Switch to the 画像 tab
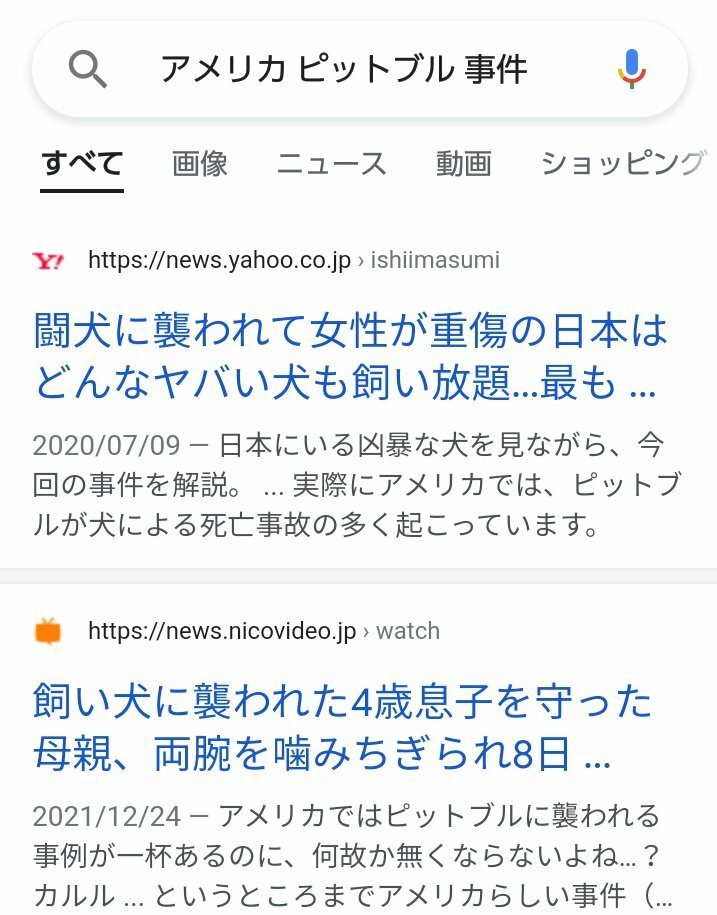The height and width of the screenshot is (915, 717). point(200,163)
